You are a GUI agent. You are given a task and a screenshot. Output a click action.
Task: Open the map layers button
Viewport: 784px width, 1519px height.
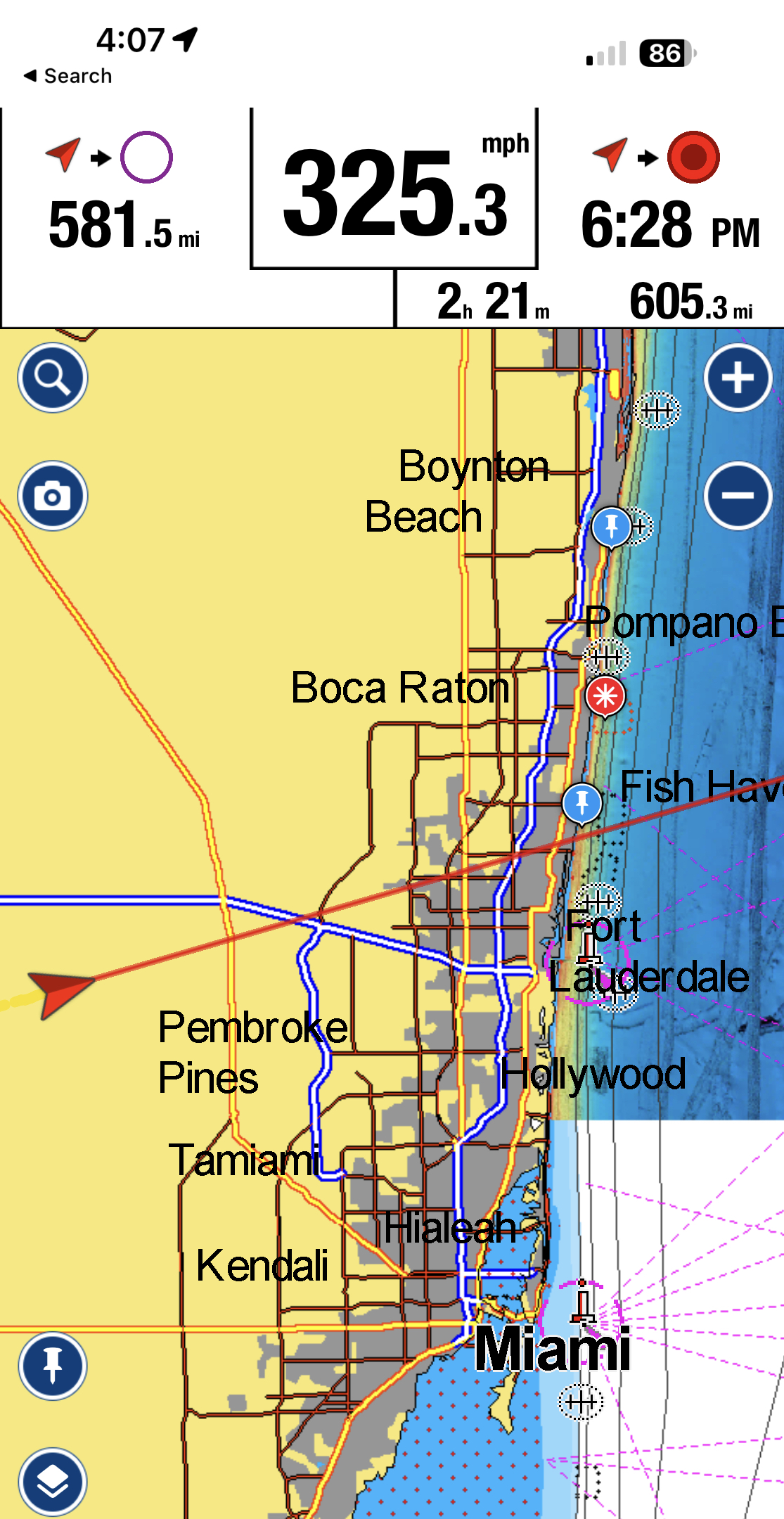pyautogui.click(x=53, y=1482)
